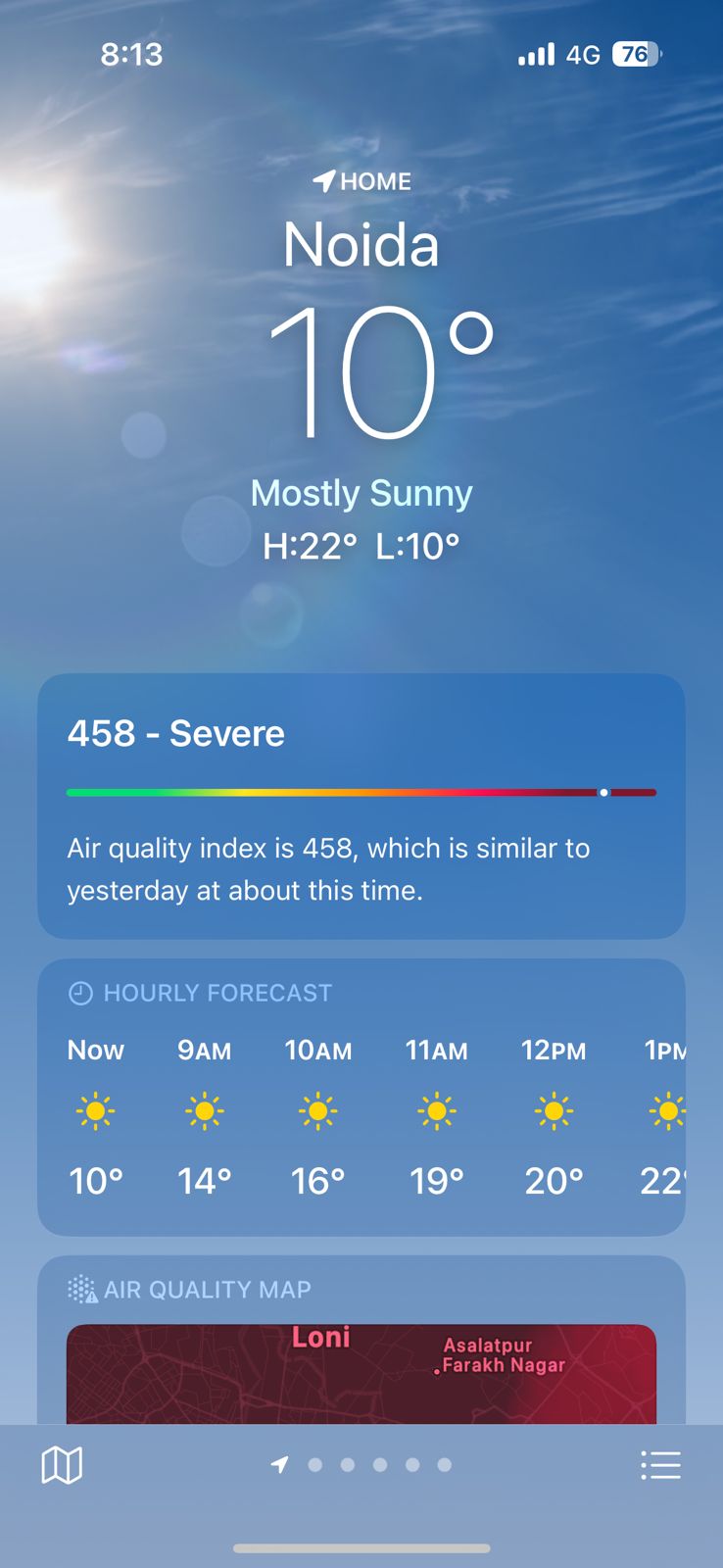Open the air quality map preview
This screenshot has height=1568, width=723.
(361, 1372)
